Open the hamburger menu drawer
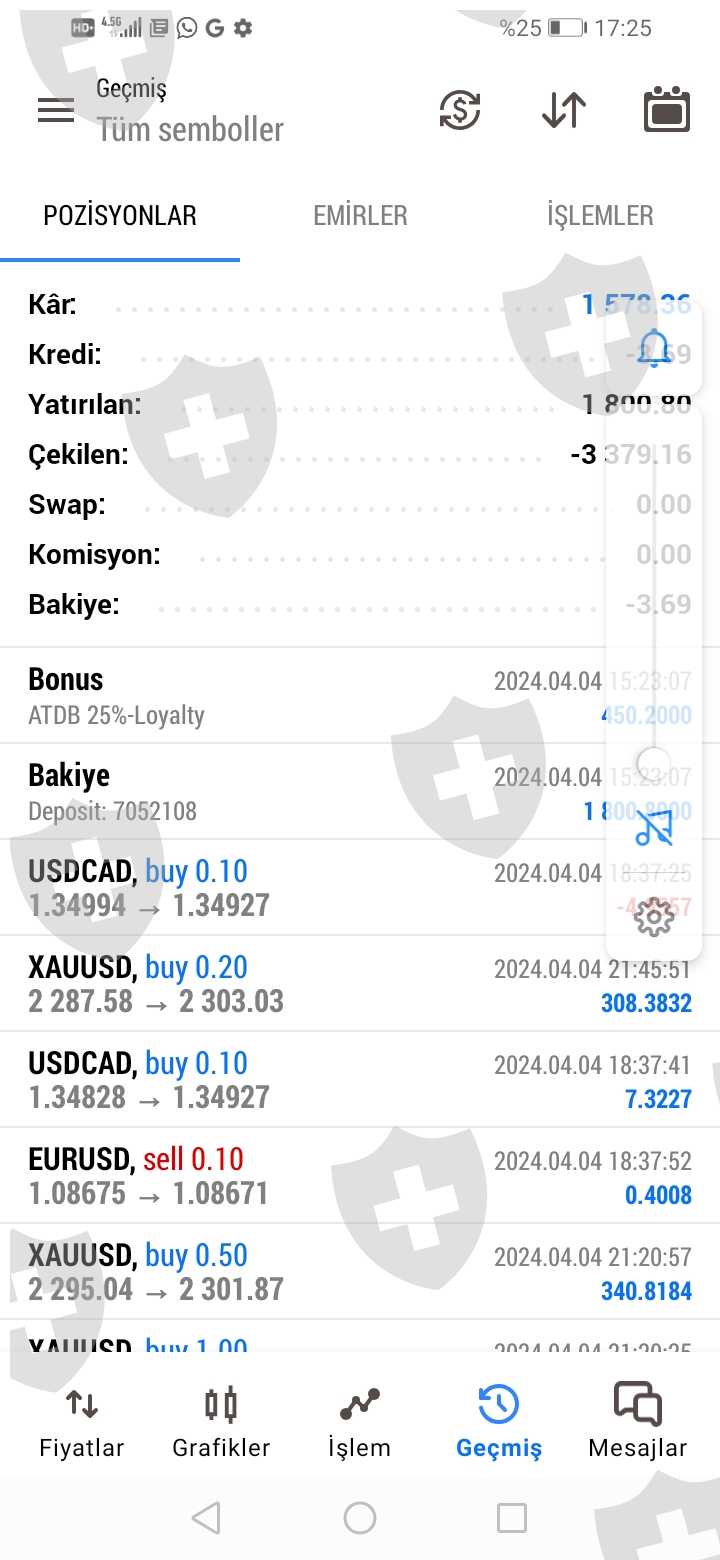Image resolution: width=720 pixels, height=1560 pixels. coord(56,110)
